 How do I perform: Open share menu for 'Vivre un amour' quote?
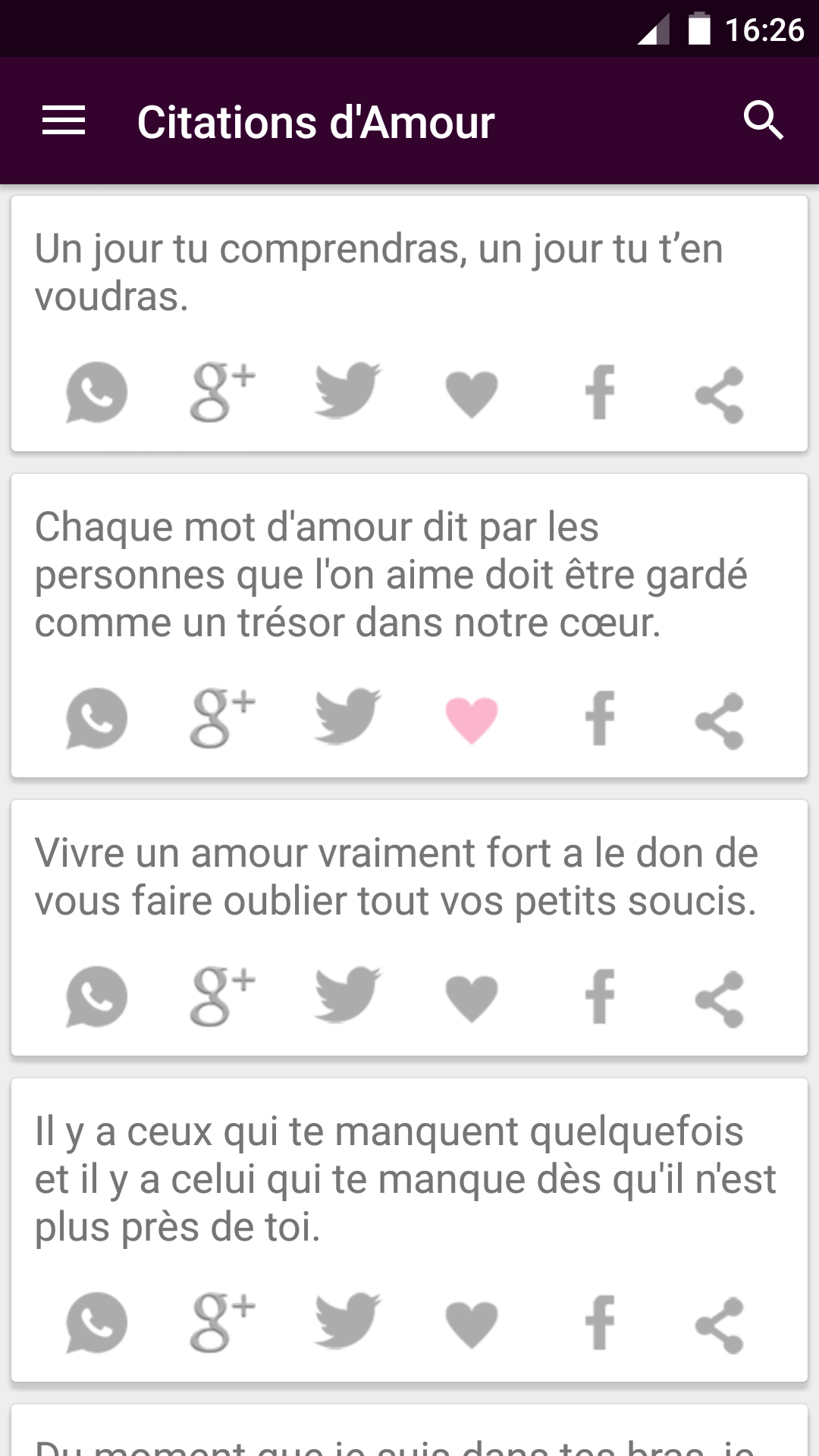(720, 999)
